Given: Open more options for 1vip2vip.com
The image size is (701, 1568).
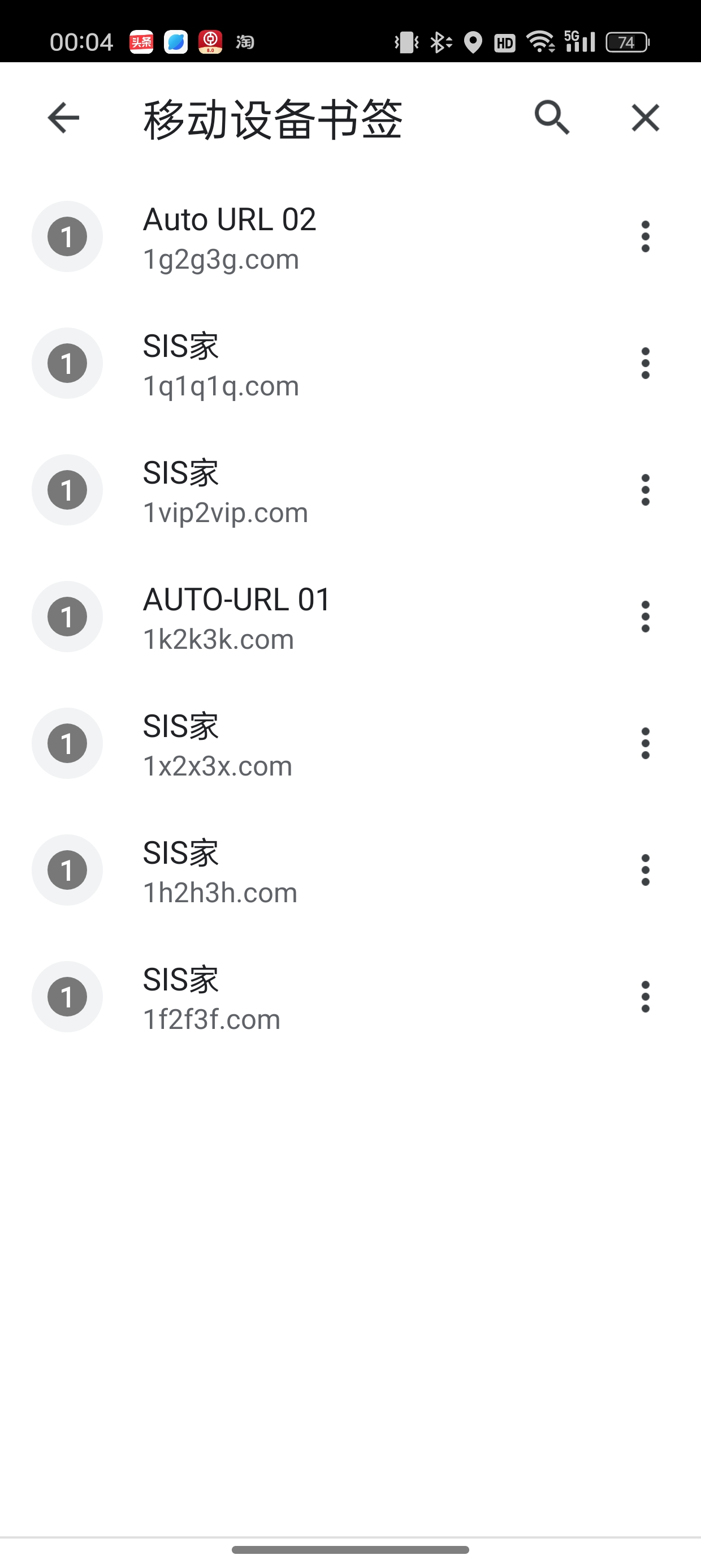Looking at the screenshot, I should pos(645,490).
